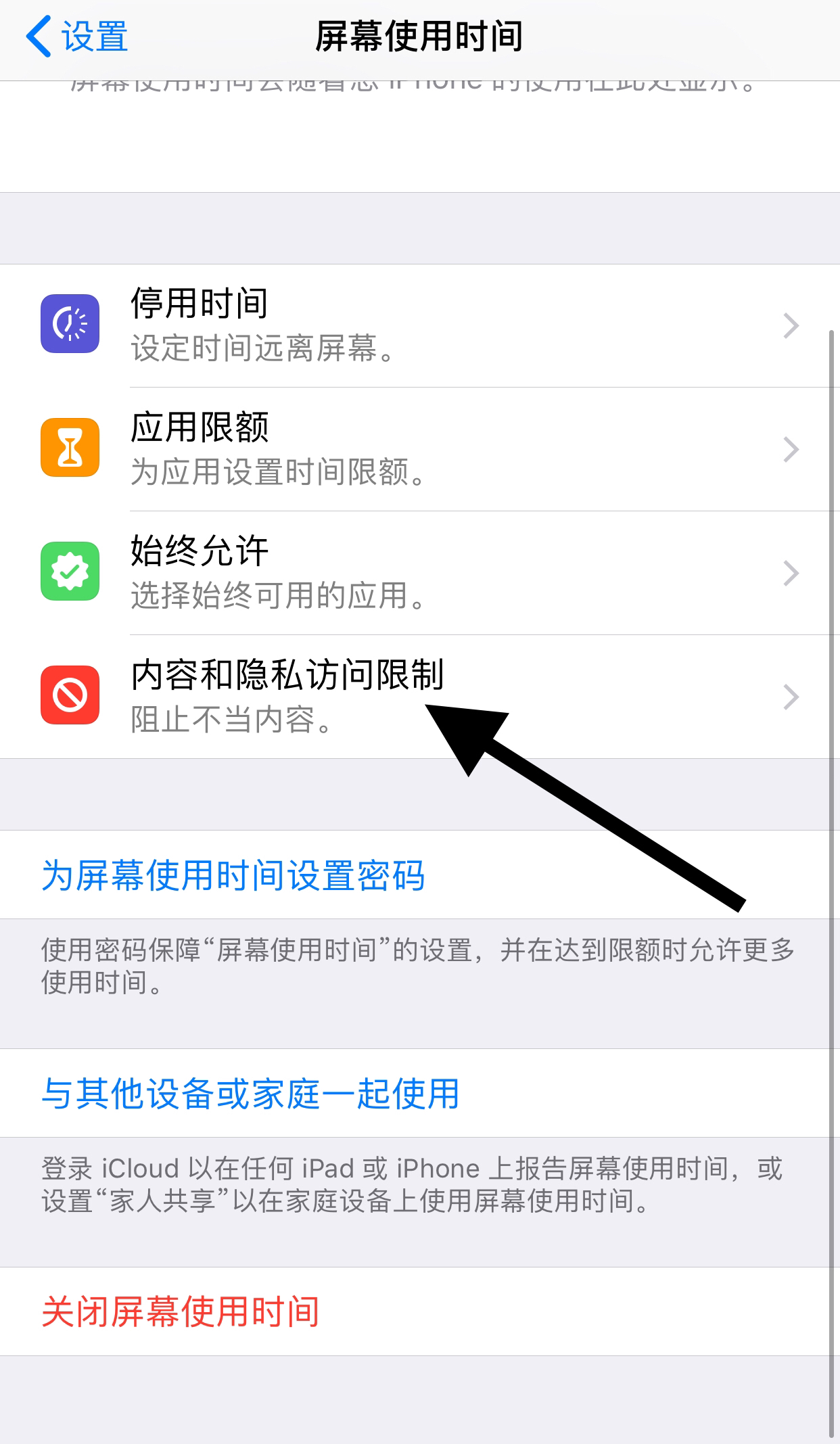The height and width of the screenshot is (1444, 840).
Task: Open 停用时间 settings
Action: [419, 325]
